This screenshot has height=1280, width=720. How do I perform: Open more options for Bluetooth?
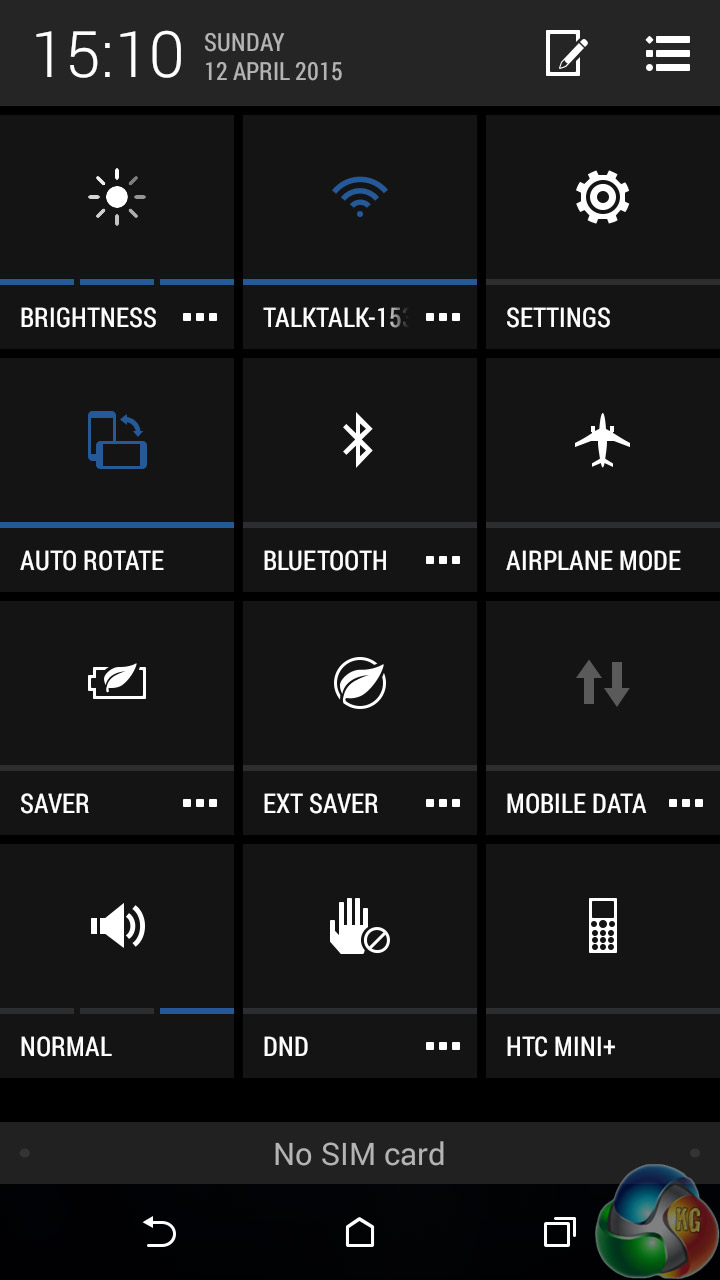[x=442, y=561]
